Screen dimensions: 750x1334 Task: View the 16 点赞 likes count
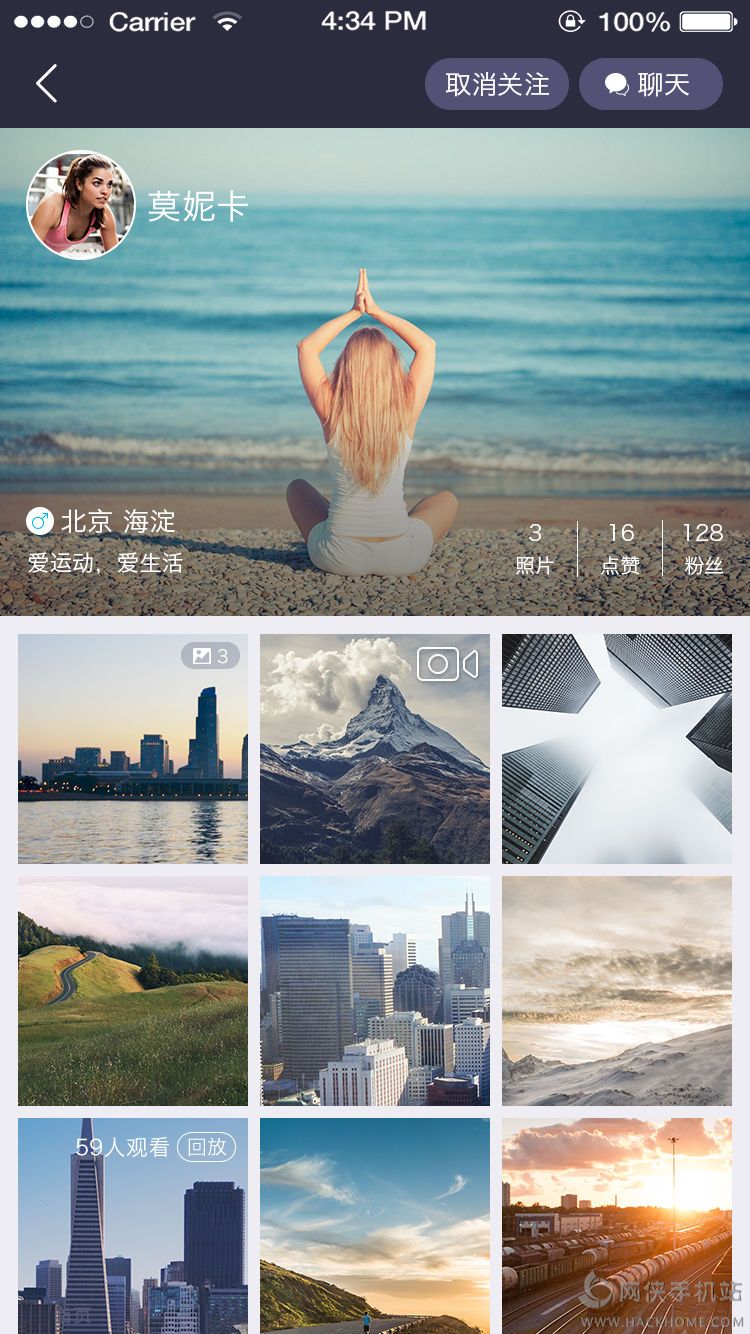click(x=621, y=548)
